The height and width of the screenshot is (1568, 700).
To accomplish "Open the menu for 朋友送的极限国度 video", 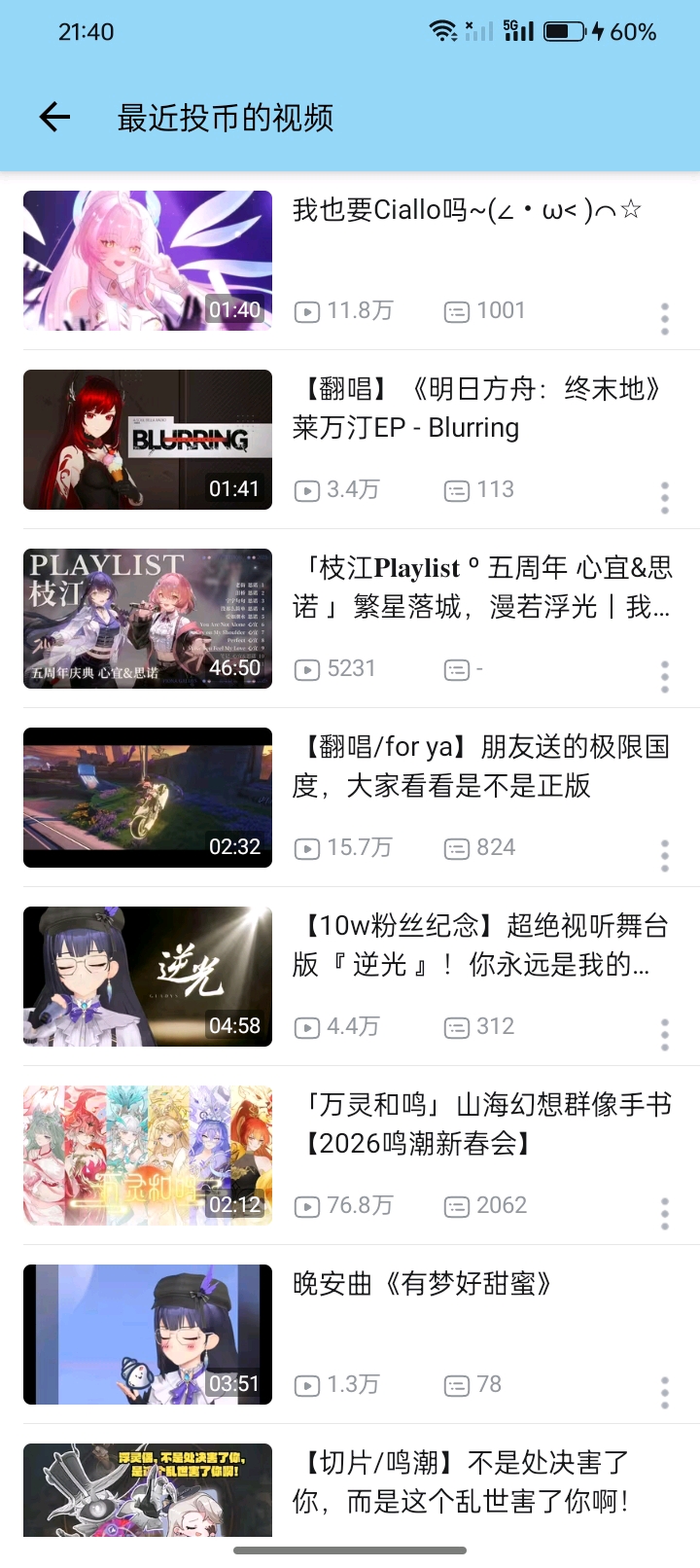I will pyautogui.click(x=665, y=856).
